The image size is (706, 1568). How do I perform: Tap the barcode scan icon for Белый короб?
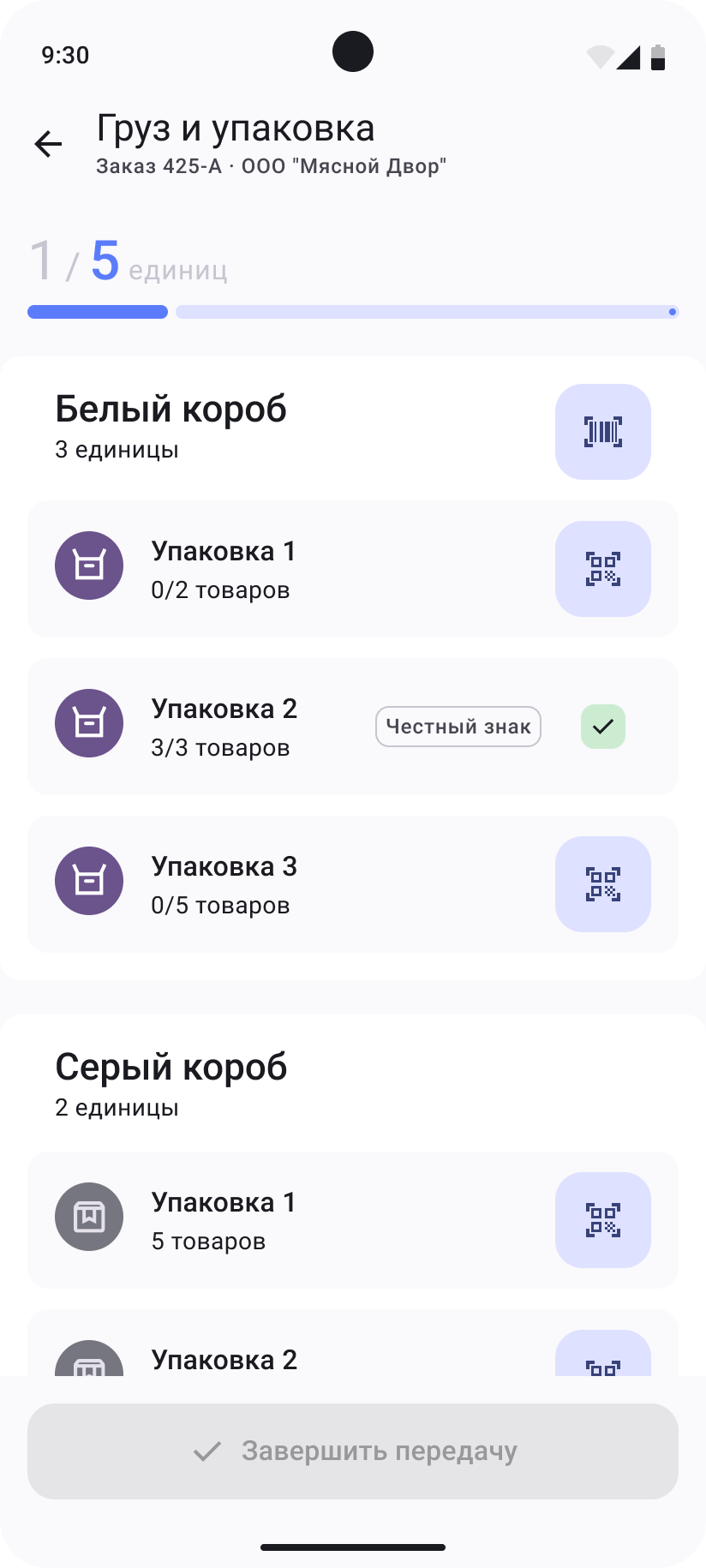[x=602, y=431]
